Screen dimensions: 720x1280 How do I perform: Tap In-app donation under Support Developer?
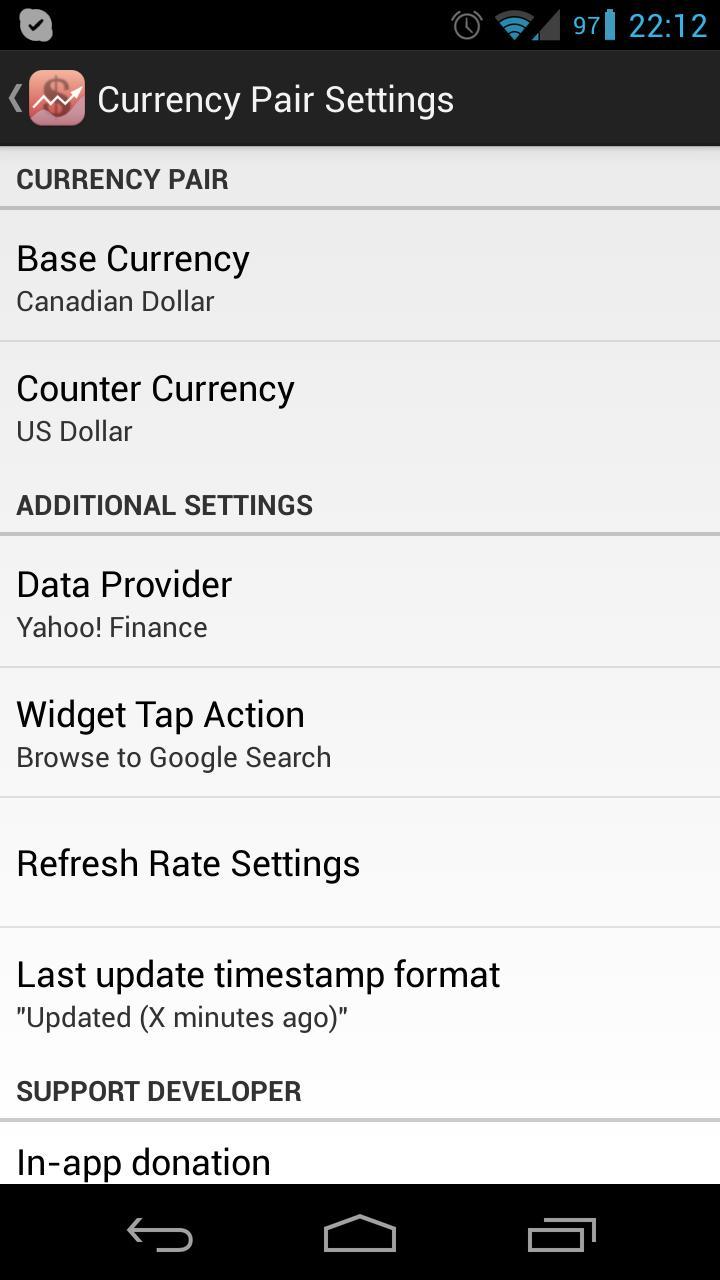point(360,1160)
